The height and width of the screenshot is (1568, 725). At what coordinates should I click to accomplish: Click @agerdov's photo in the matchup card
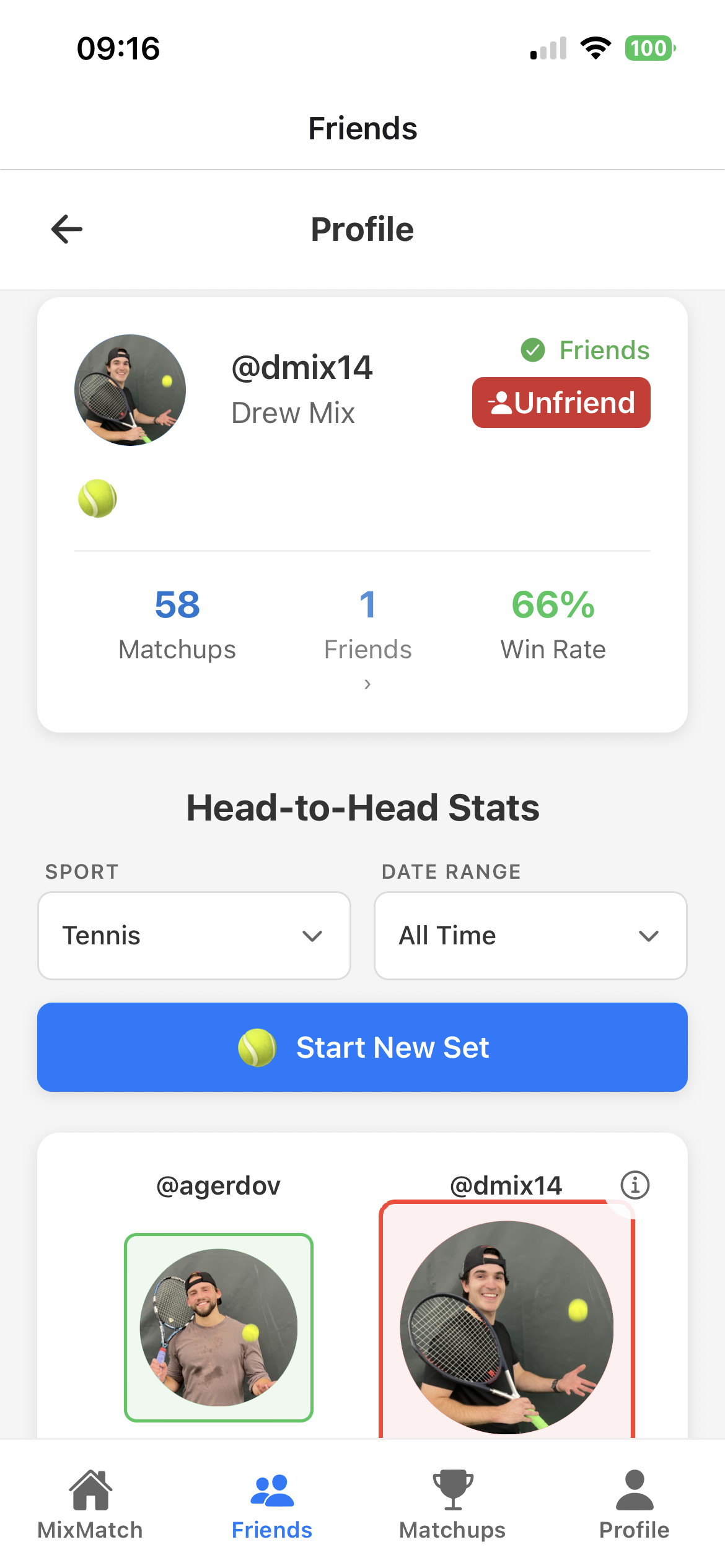tap(218, 1325)
